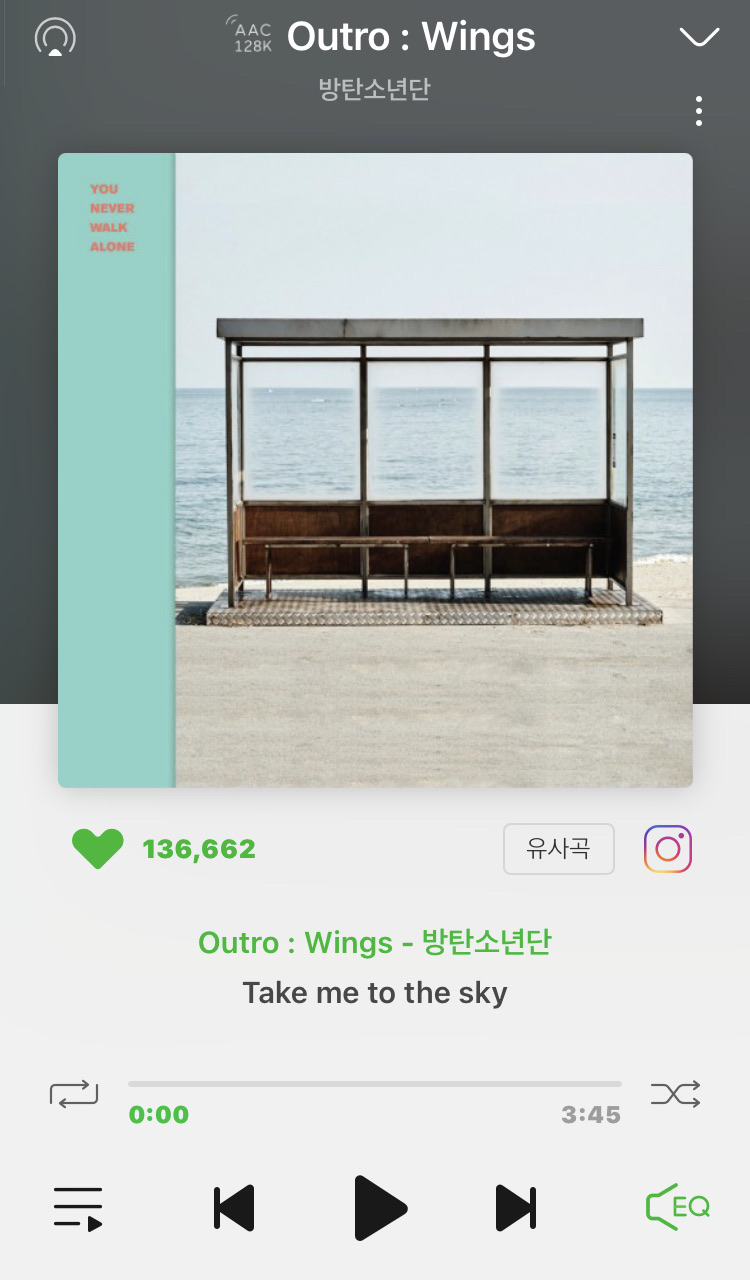
Task: Tap the green heart to unlike the song
Action: [x=98, y=849]
